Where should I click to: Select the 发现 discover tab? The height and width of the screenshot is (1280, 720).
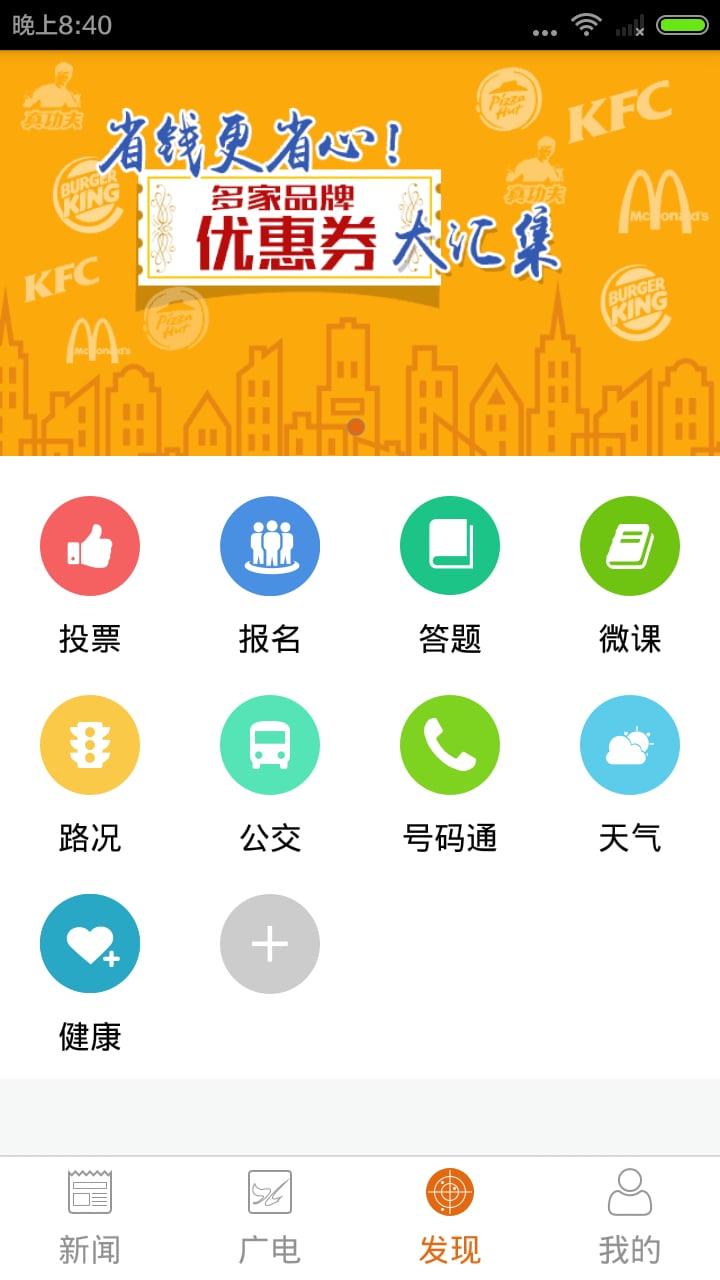tap(450, 1215)
